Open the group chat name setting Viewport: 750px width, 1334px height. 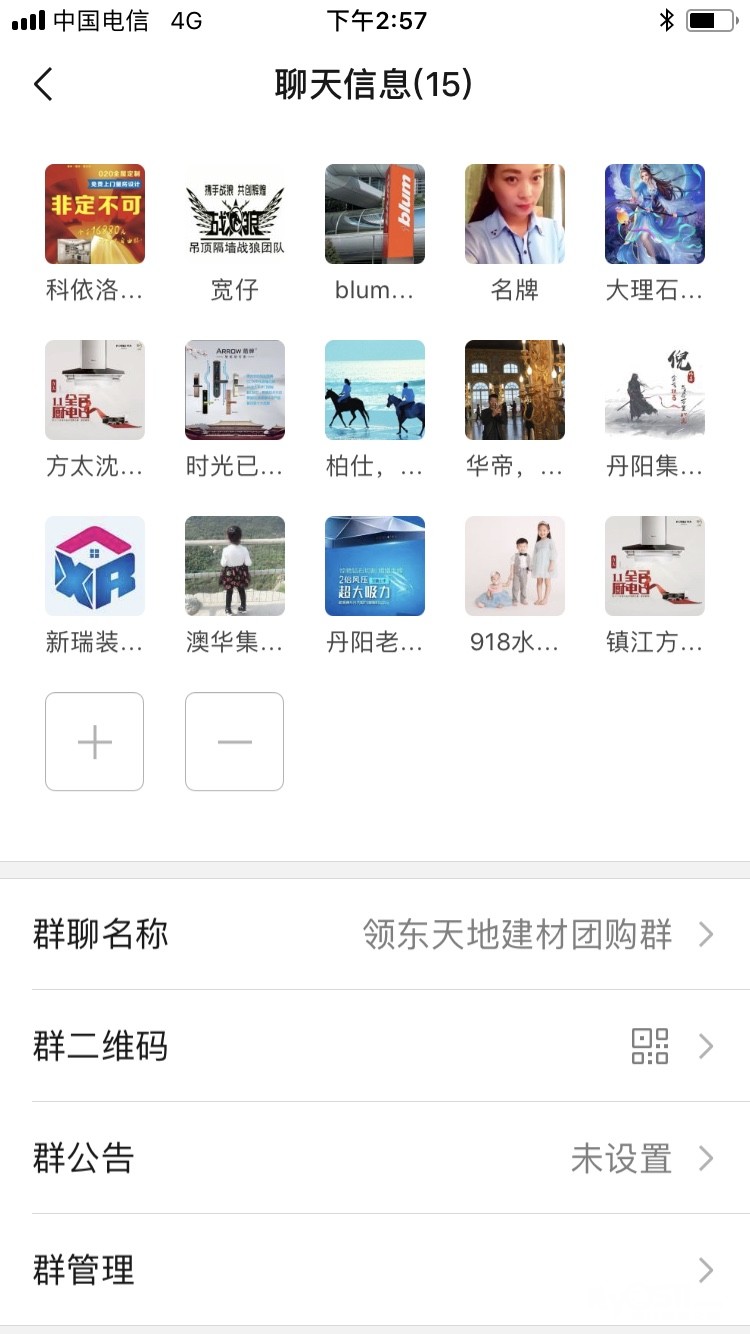click(x=375, y=935)
